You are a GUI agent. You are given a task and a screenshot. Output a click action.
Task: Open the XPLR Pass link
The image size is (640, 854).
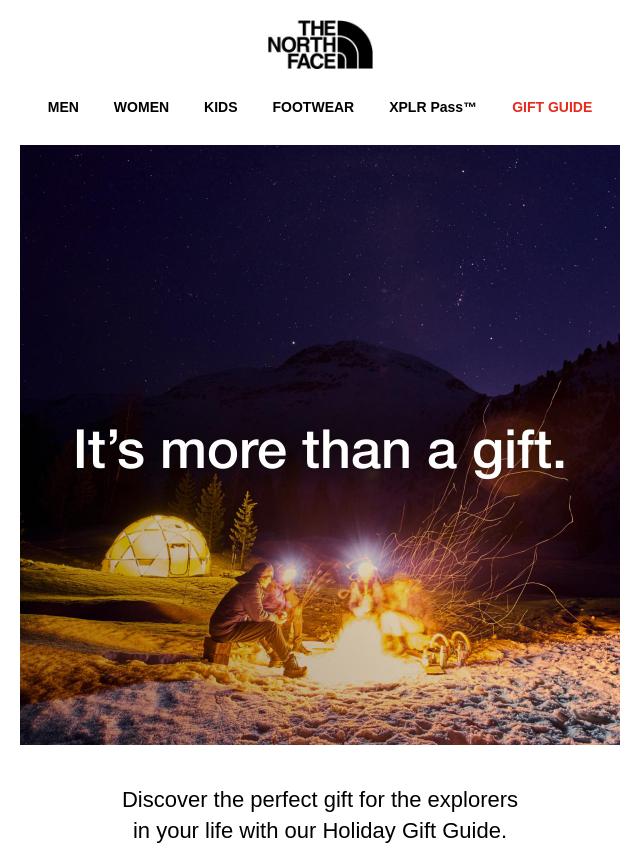point(432,107)
